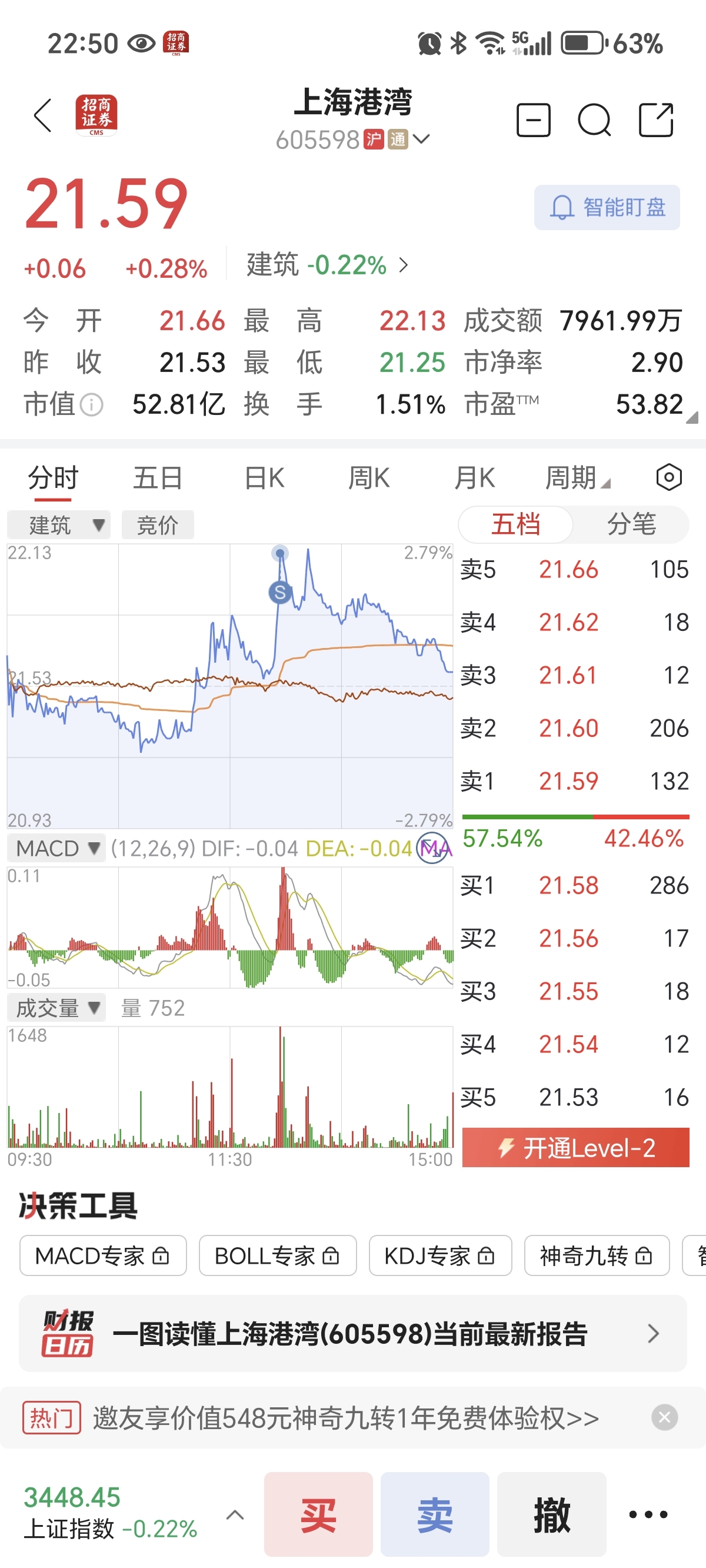Open chart settings hexagon icon

click(669, 477)
